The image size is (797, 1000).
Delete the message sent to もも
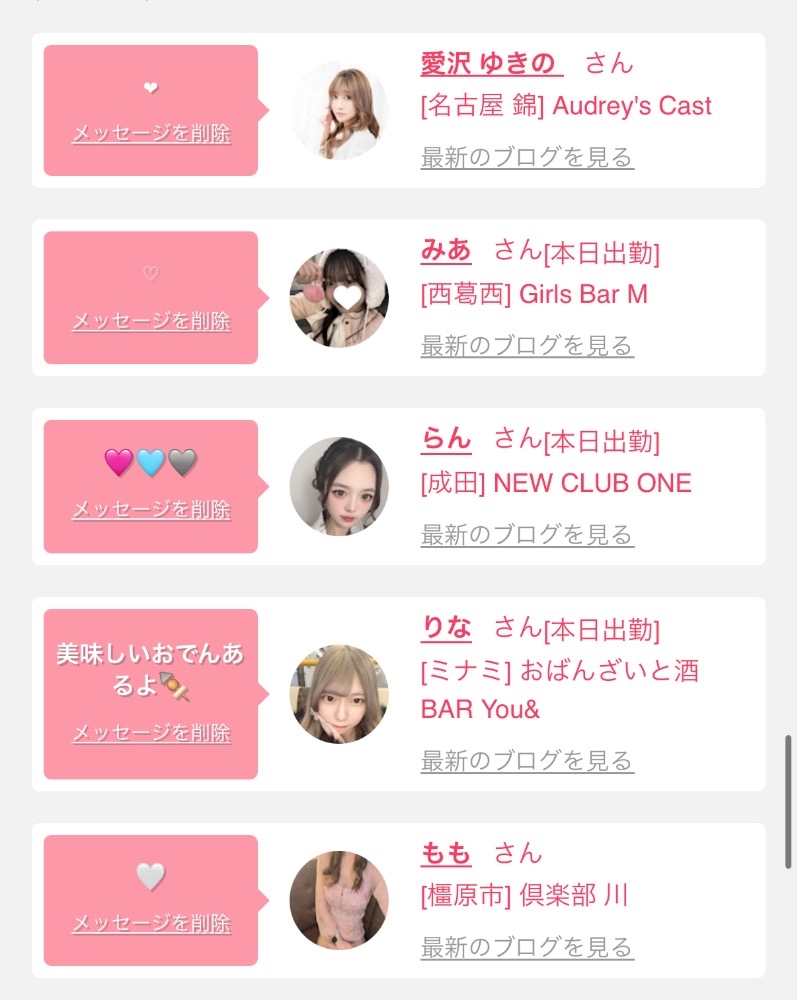pyautogui.click(x=151, y=923)
